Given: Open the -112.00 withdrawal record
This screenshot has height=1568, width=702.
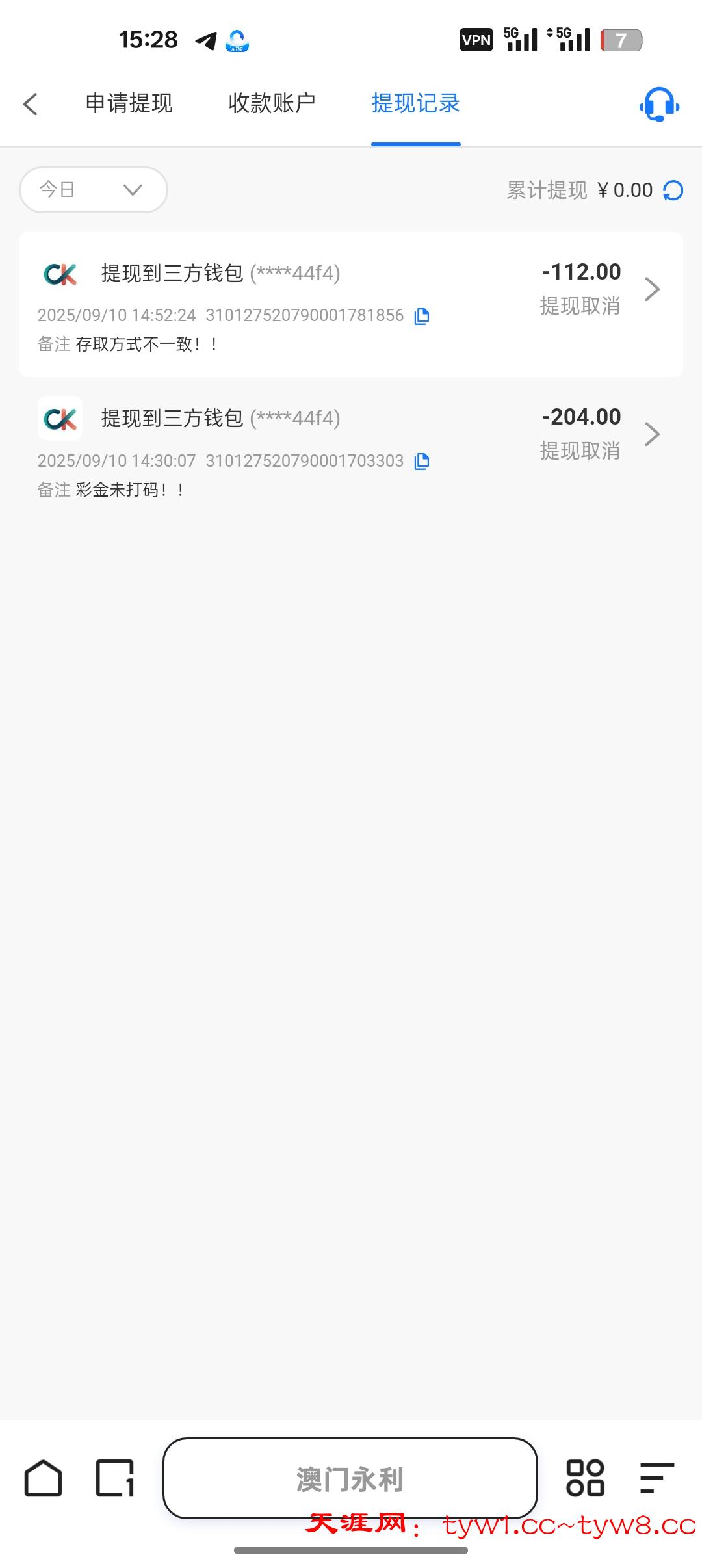Looking at the screenshot, I should coord(651,289).
